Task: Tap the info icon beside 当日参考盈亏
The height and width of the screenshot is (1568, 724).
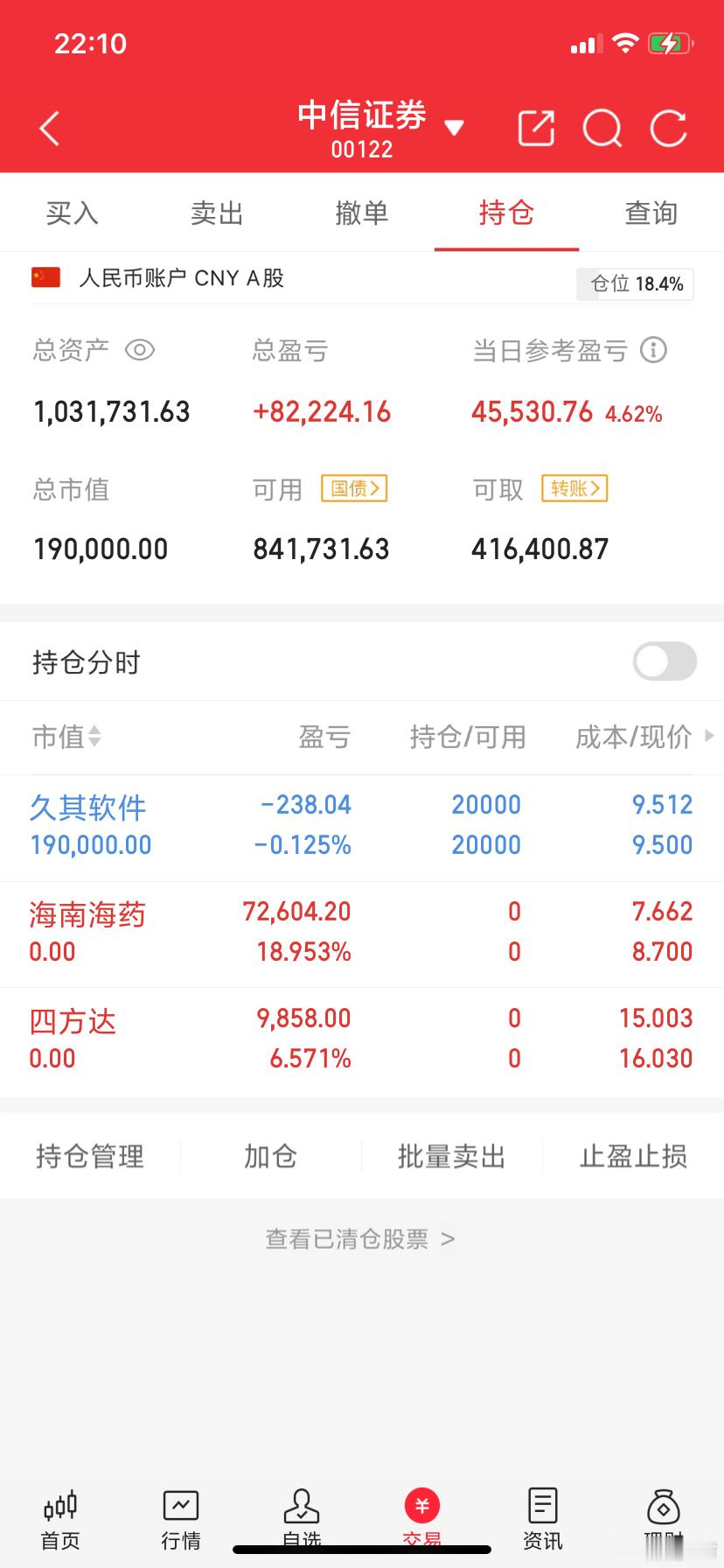Action: (x=652, y=350)
